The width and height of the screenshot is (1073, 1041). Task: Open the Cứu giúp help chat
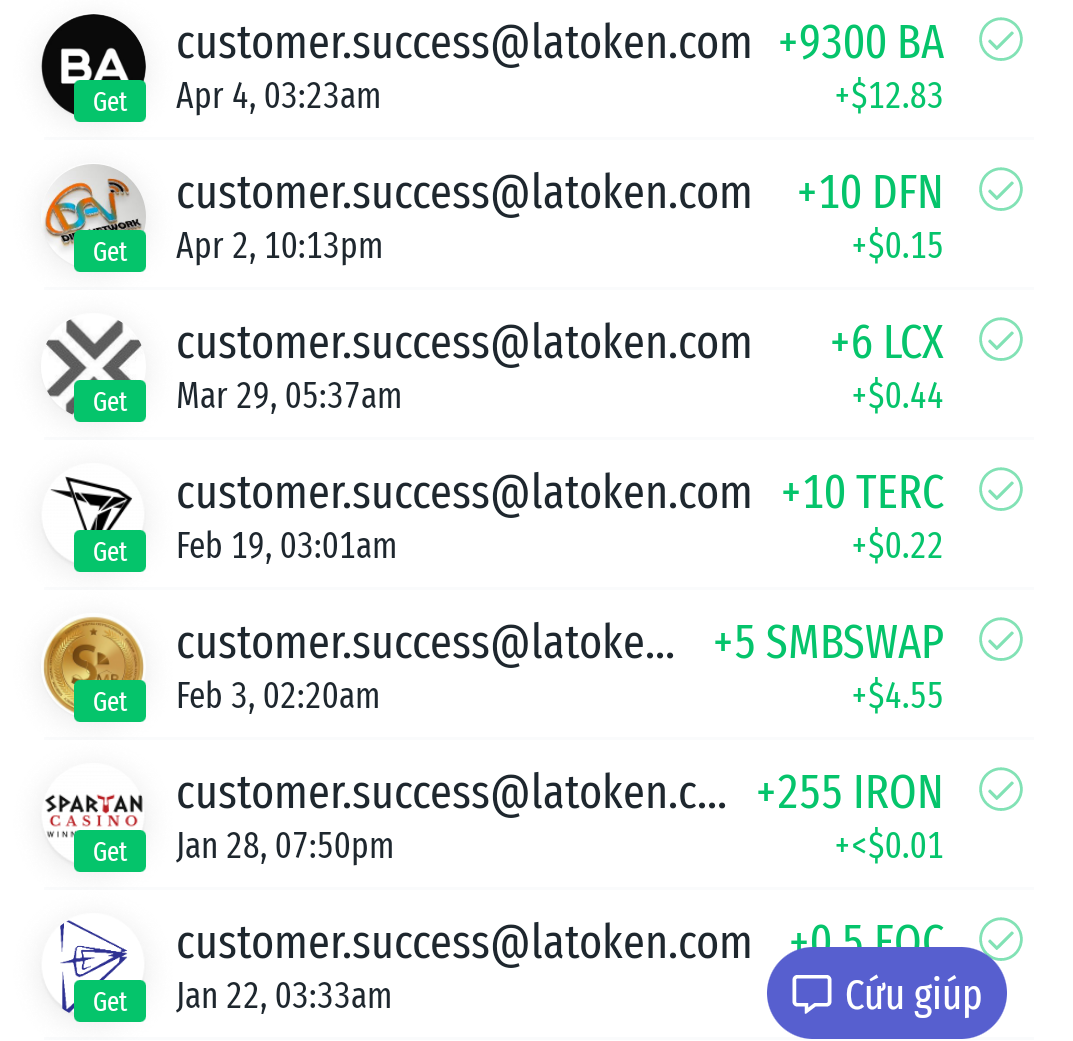[886, 994]
